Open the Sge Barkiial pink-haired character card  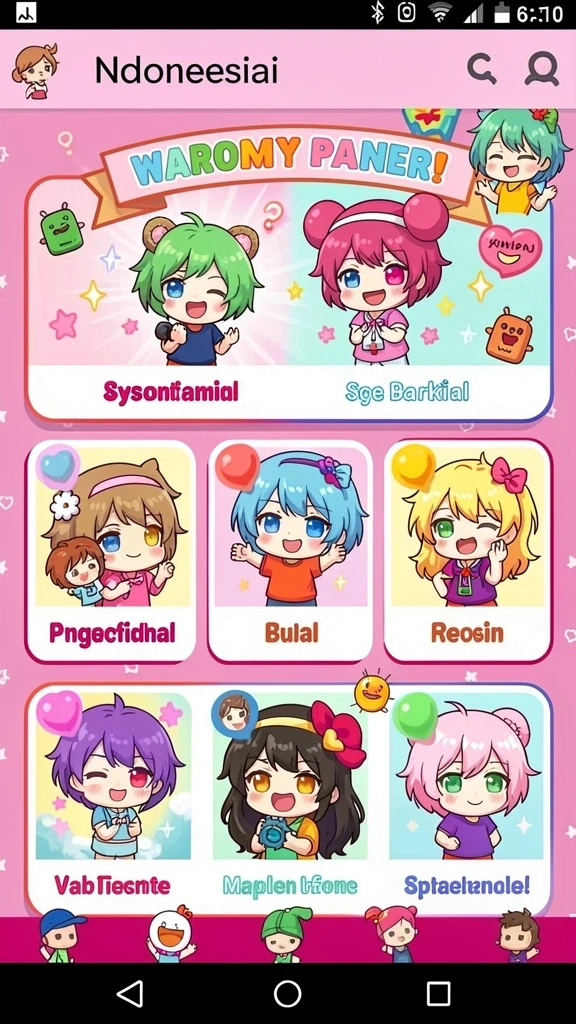point(421,300)
